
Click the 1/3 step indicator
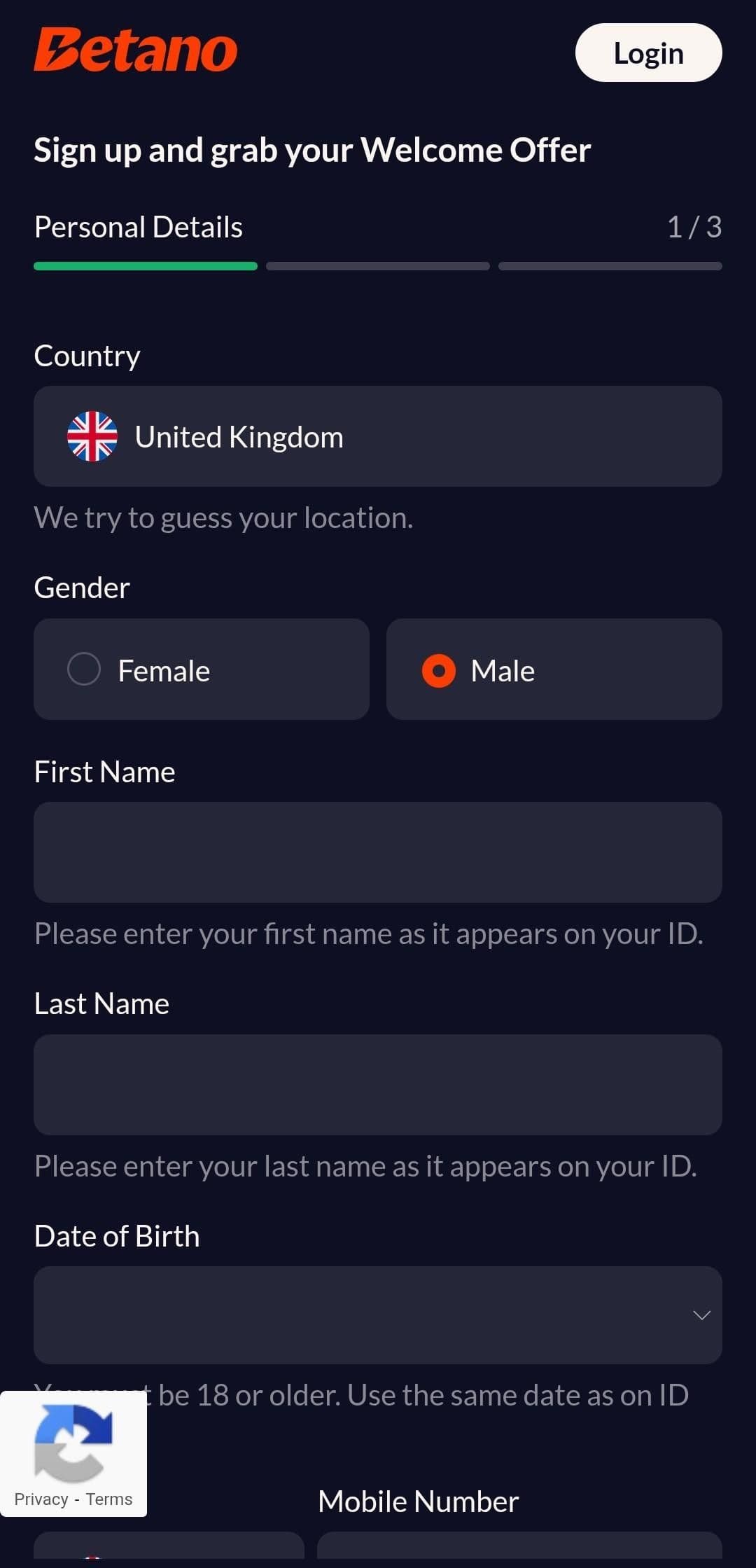(x=695, y=226)
